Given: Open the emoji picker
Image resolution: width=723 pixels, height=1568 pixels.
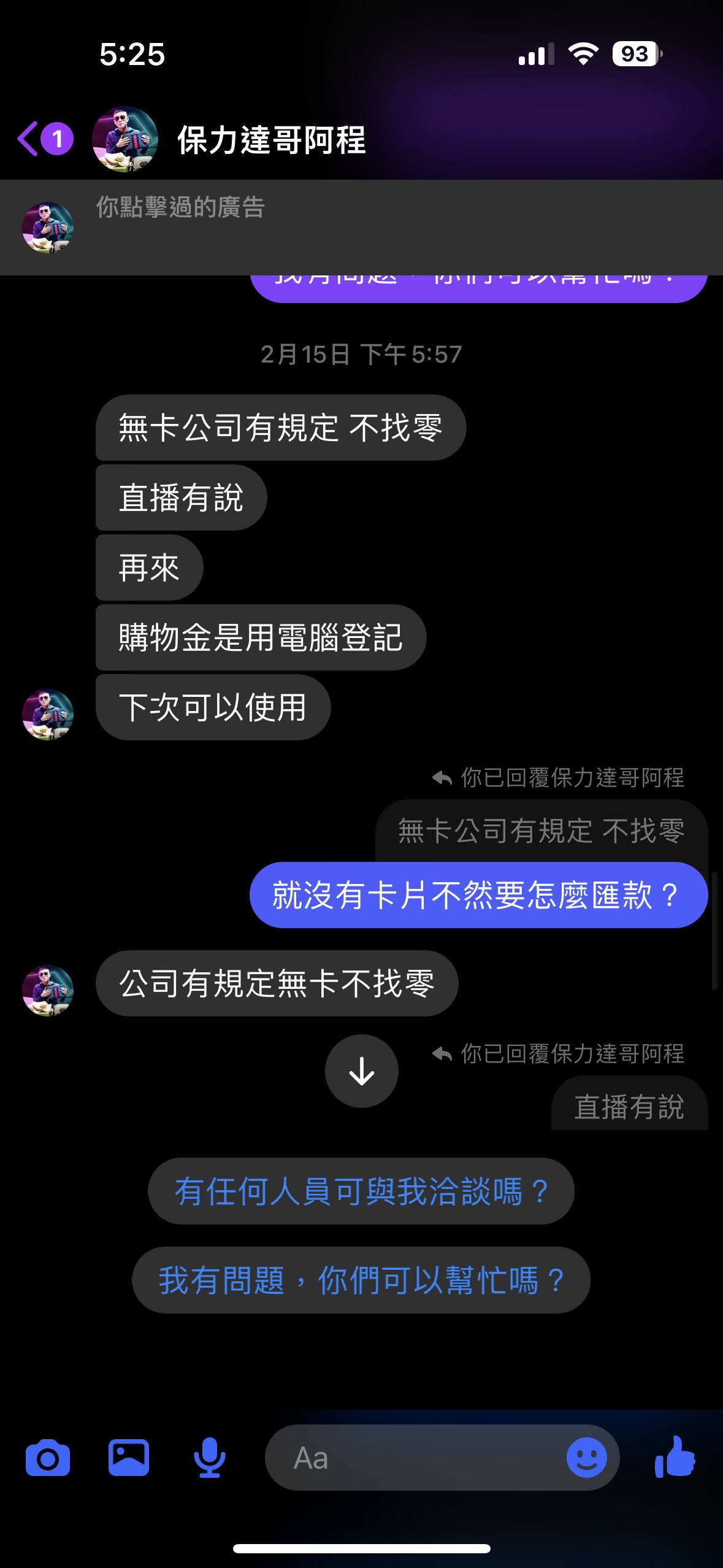Looking at the screenshot, I should point(586,1458).
